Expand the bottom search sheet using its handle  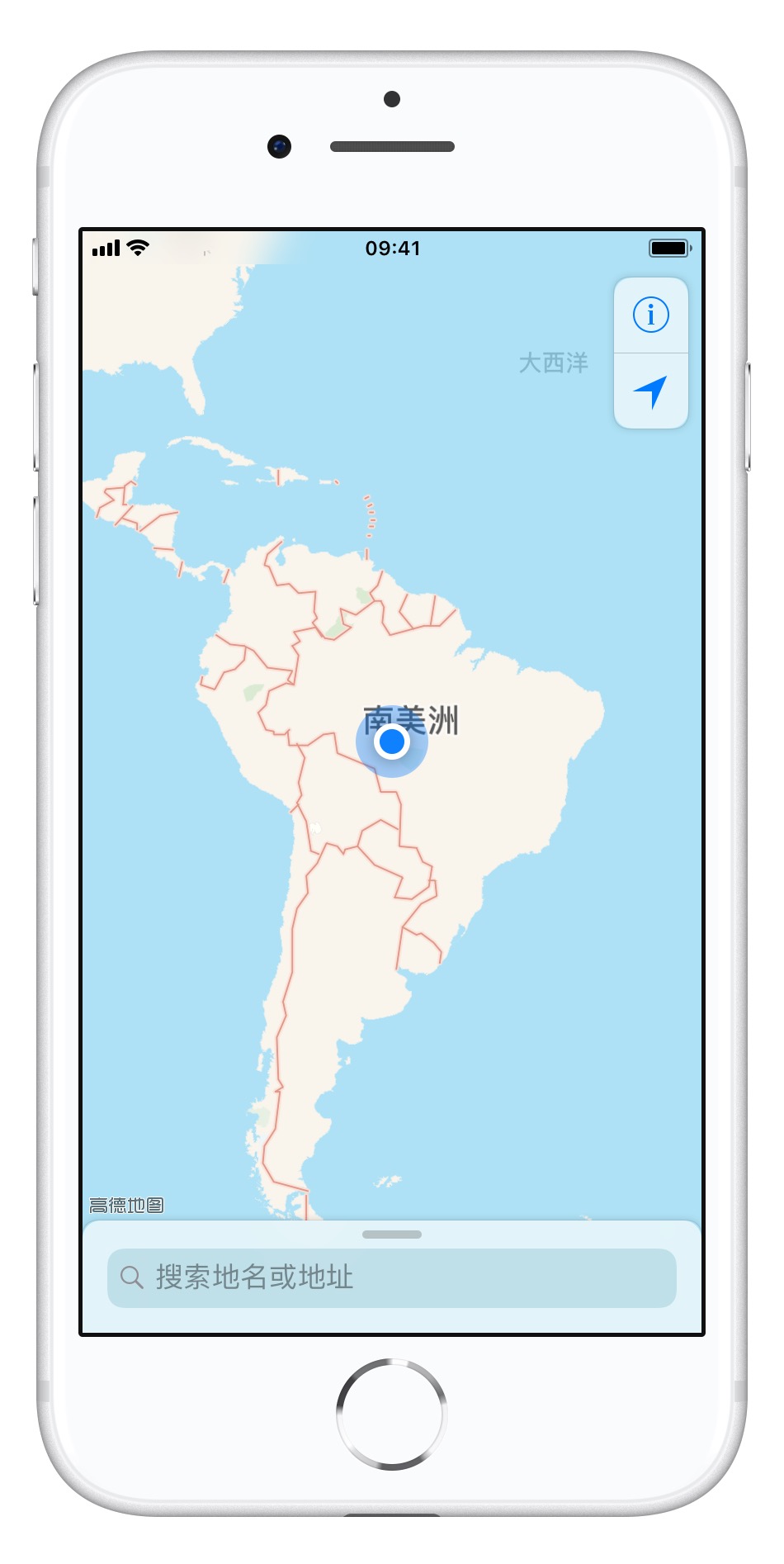click(391, 1233)
